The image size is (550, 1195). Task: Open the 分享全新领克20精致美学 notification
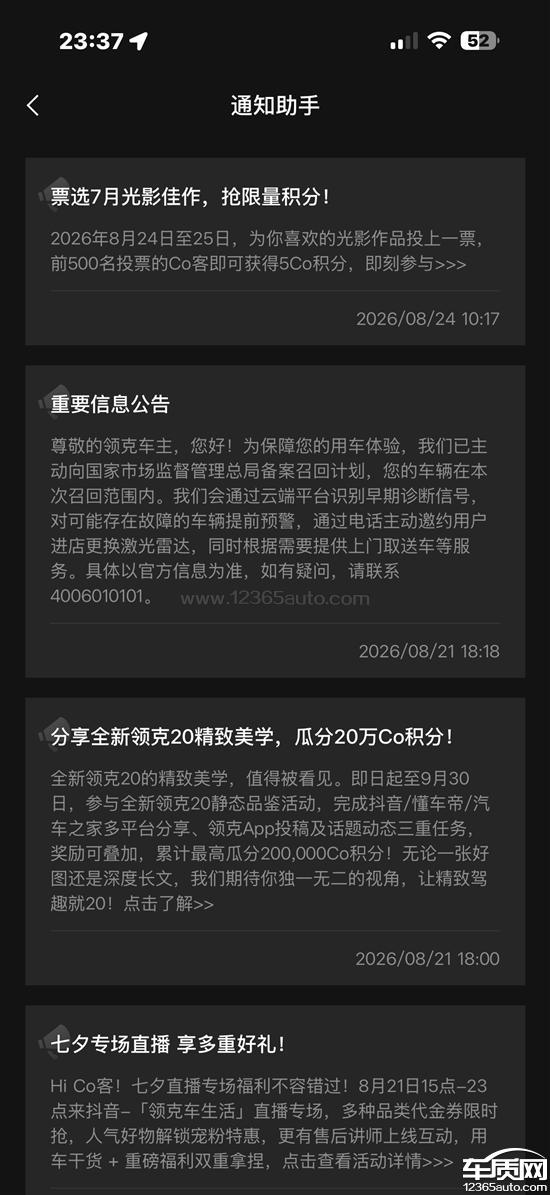tap(275, 841)
